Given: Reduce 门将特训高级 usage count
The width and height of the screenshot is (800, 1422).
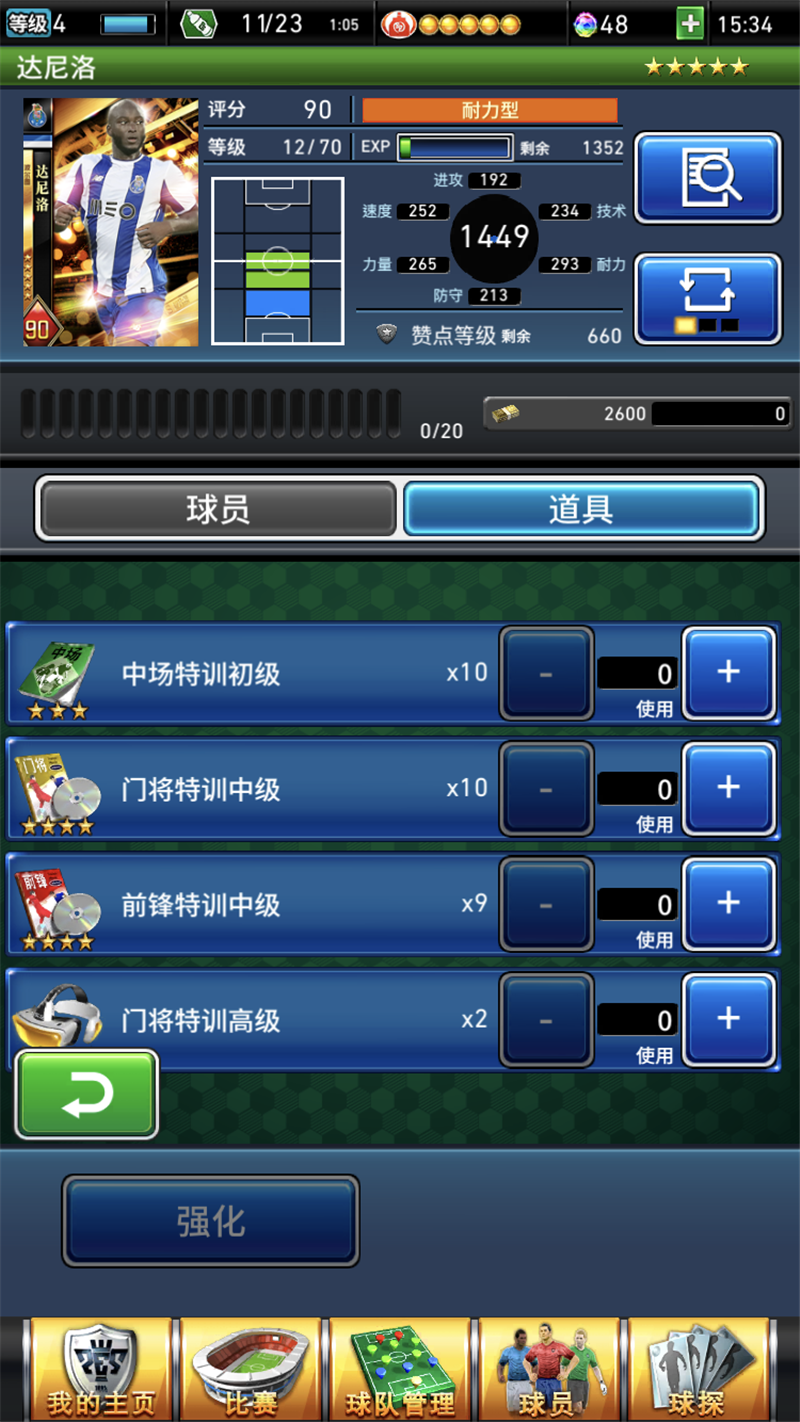Looking at the screenshot, I should [x=546, y=1020].
